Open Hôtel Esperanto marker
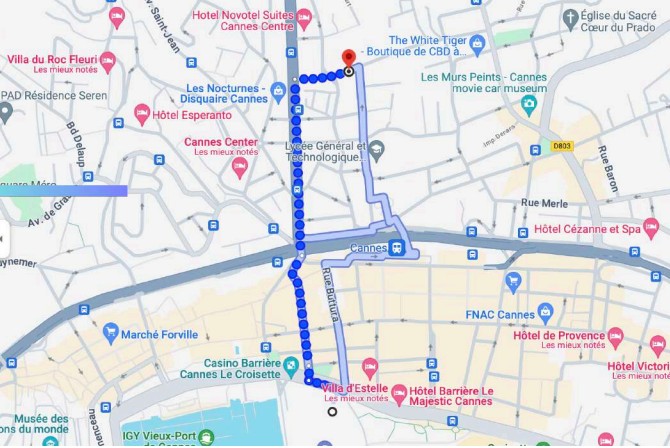 coord(141,114)
